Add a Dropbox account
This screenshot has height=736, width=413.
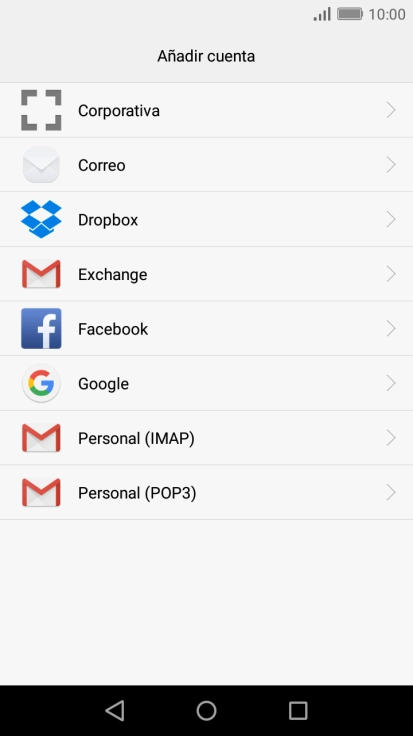206,219
